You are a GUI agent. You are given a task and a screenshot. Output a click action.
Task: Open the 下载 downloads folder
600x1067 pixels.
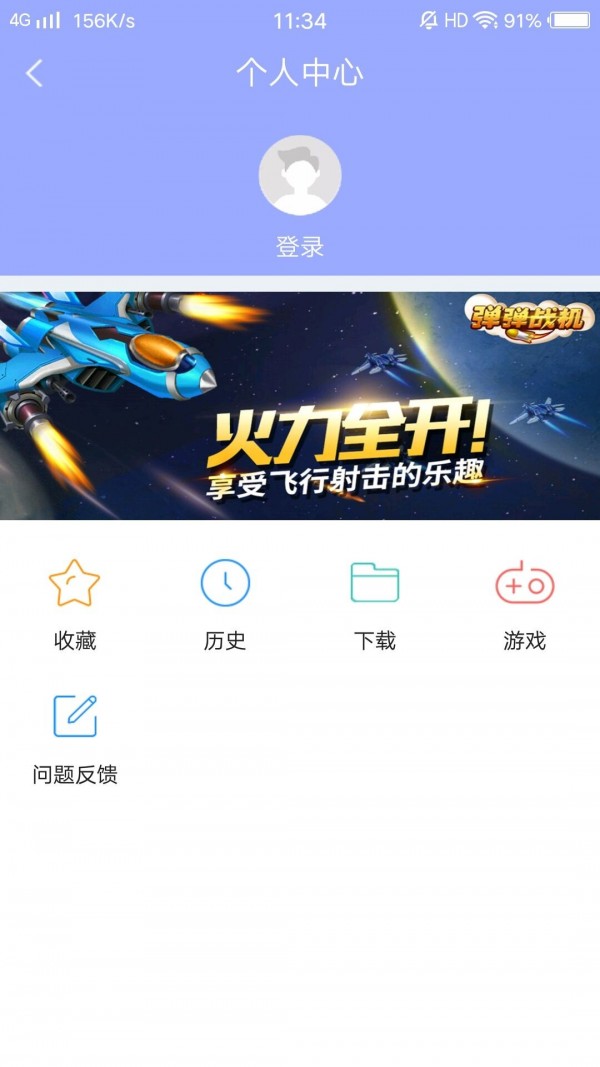coord(375,600)
